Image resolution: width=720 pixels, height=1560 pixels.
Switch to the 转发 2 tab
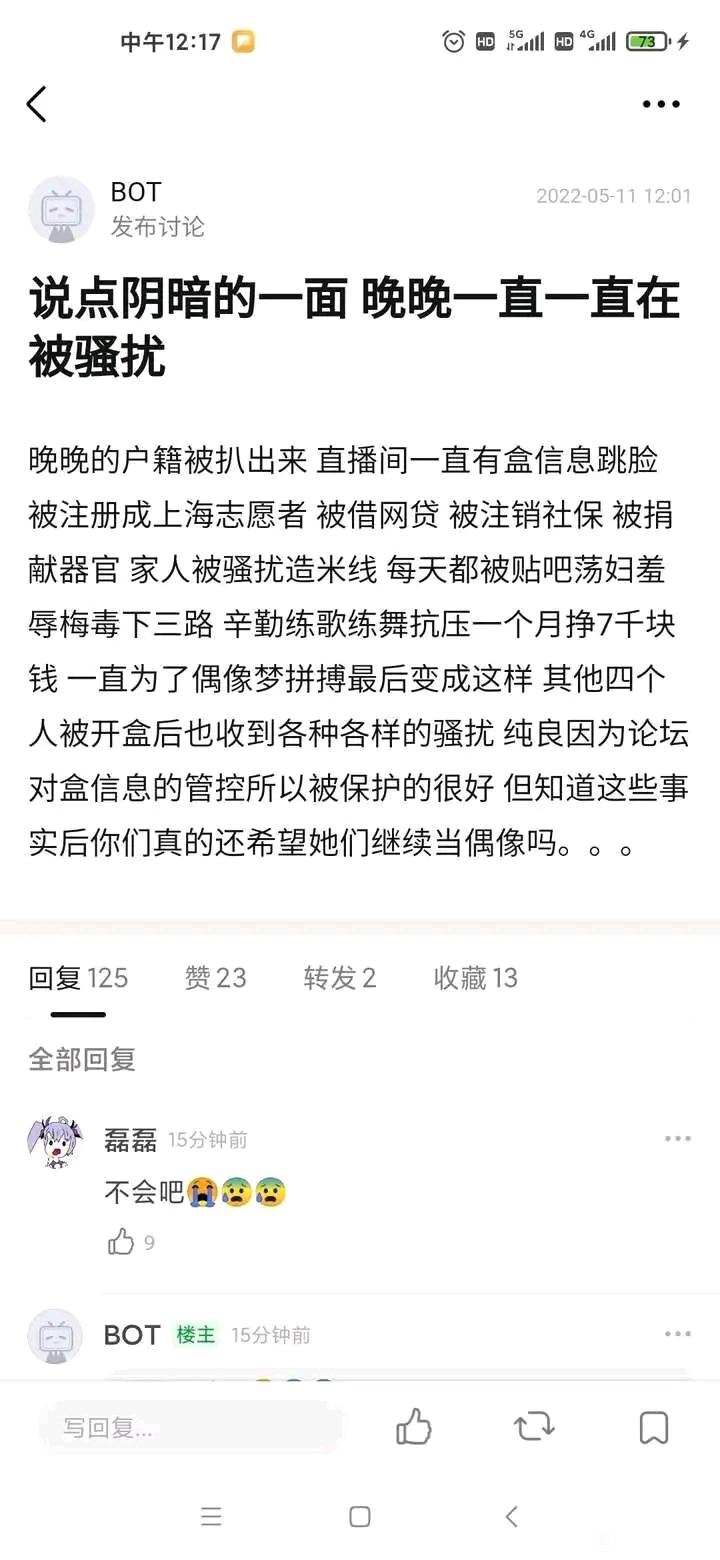(x=340, y=978)
